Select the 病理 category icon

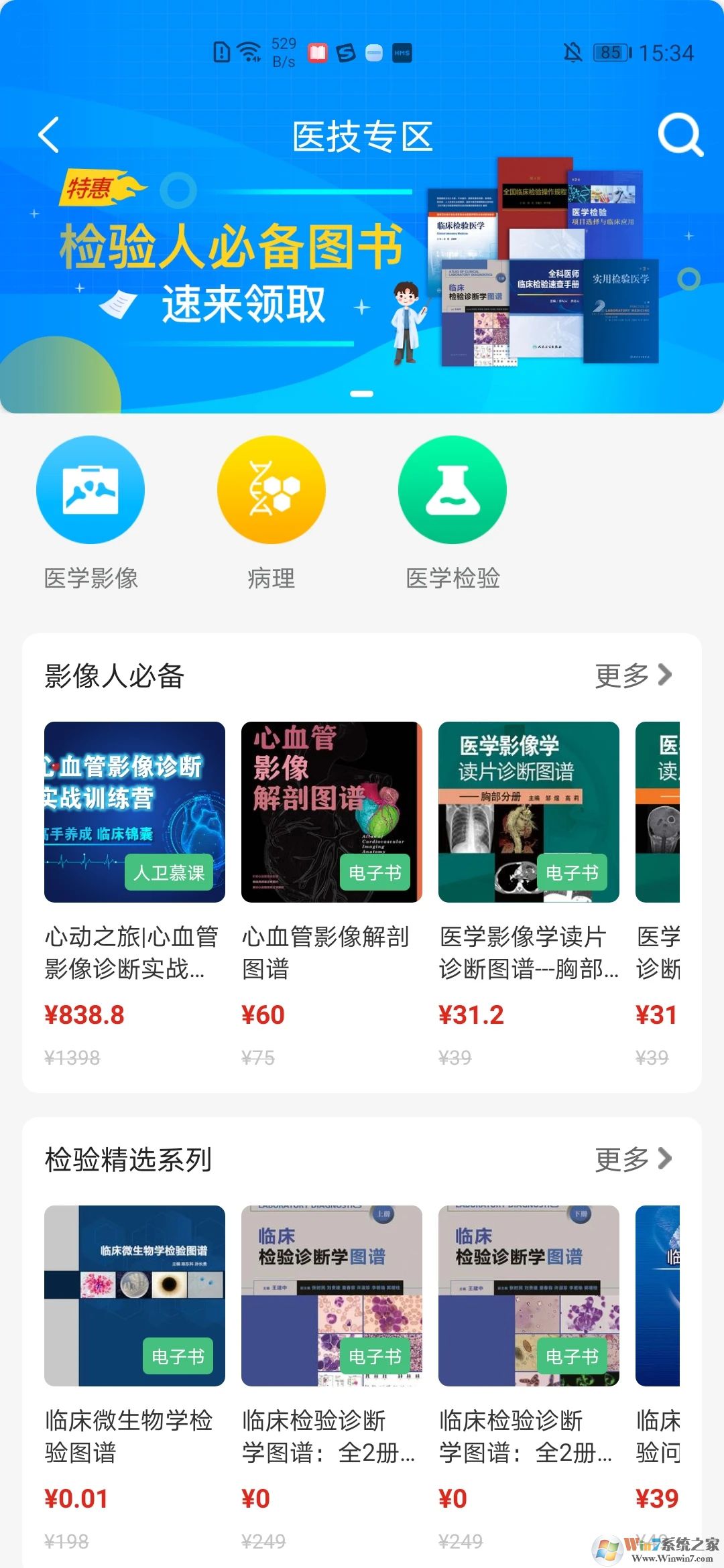(x=270, y=490)
